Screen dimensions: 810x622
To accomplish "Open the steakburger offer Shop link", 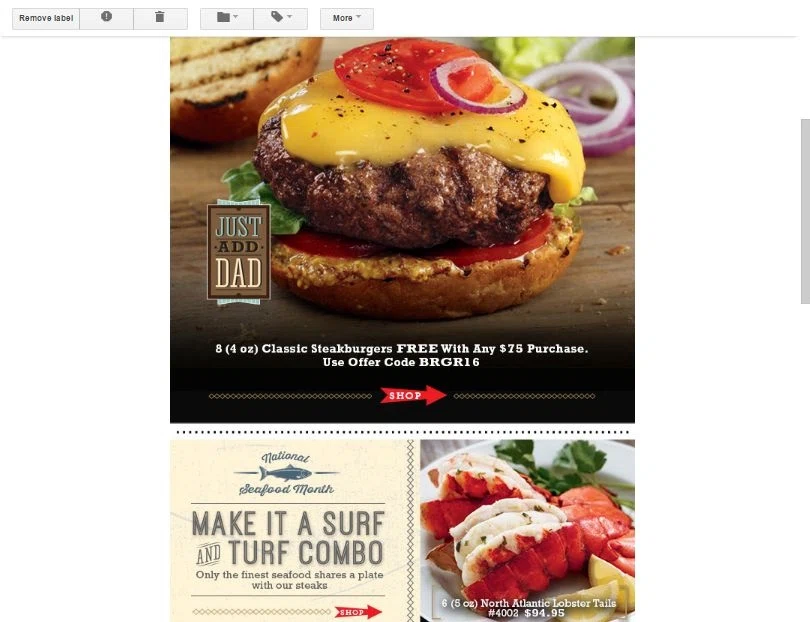I will tap(411, 396).
